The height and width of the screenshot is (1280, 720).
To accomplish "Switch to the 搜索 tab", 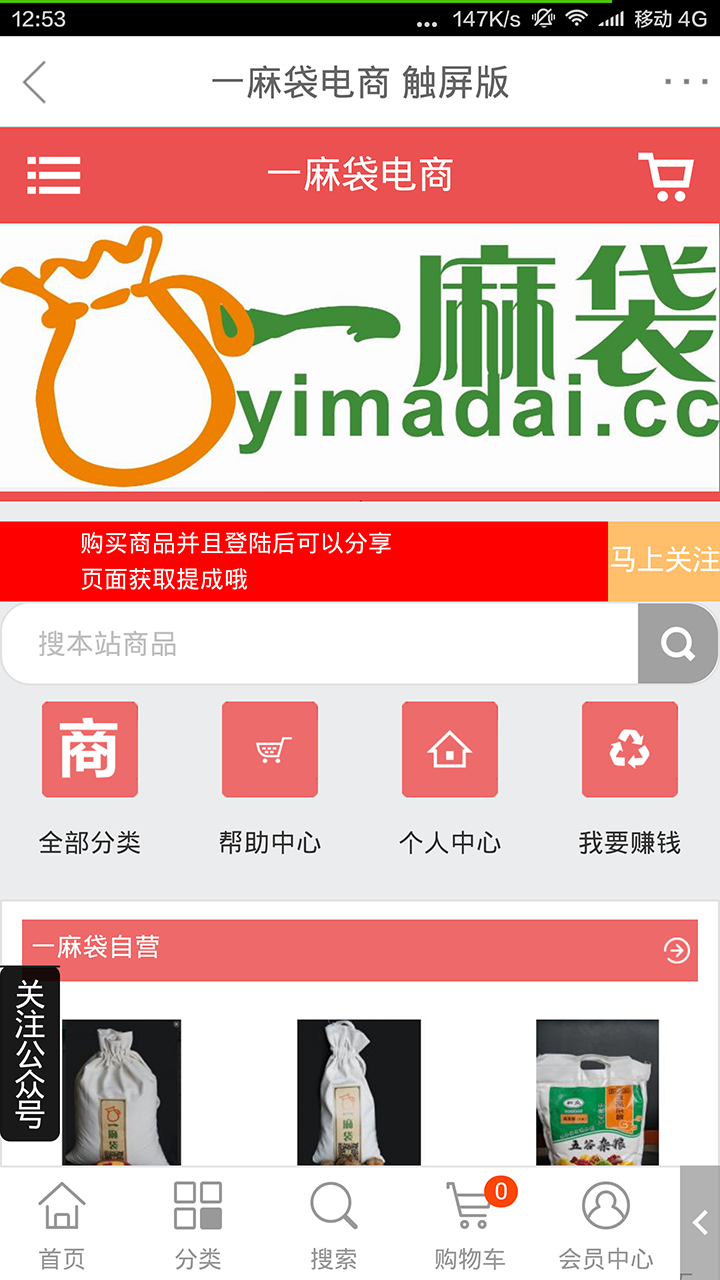I will 333,1225.
